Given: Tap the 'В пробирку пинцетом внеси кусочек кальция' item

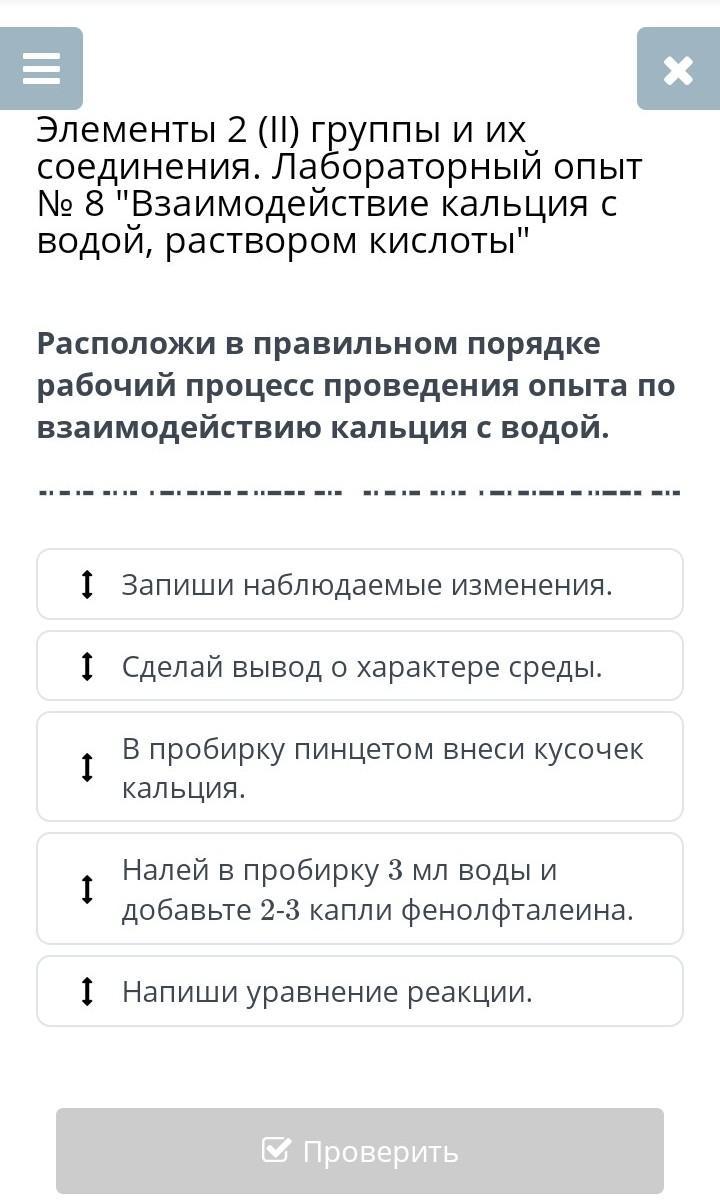Looking at the screenshot, I should tap(360, 767).
